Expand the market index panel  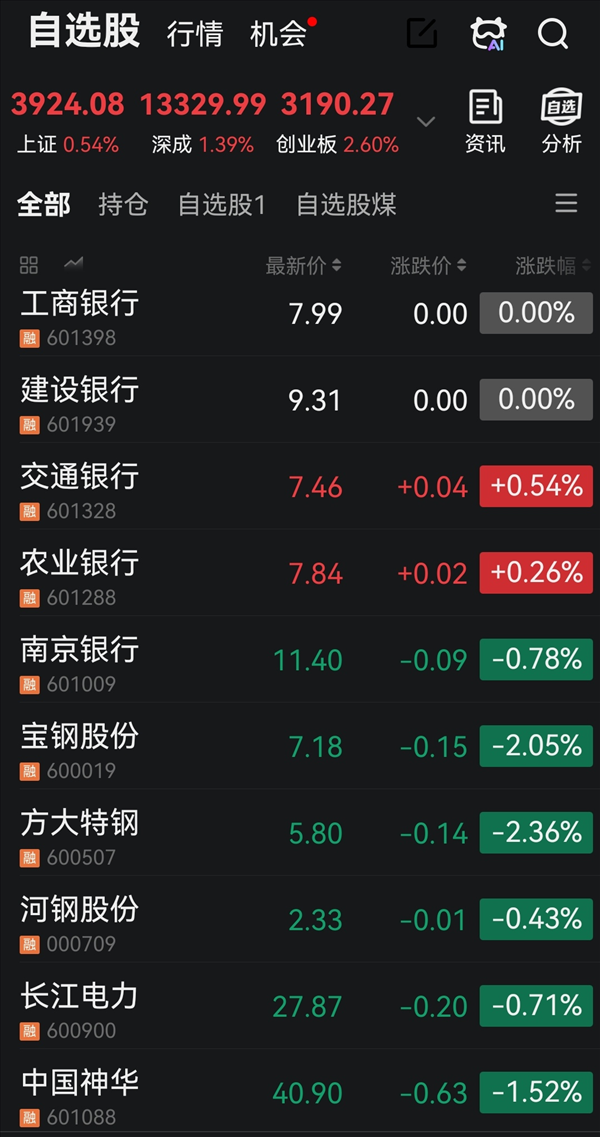[x=426, y=122]
